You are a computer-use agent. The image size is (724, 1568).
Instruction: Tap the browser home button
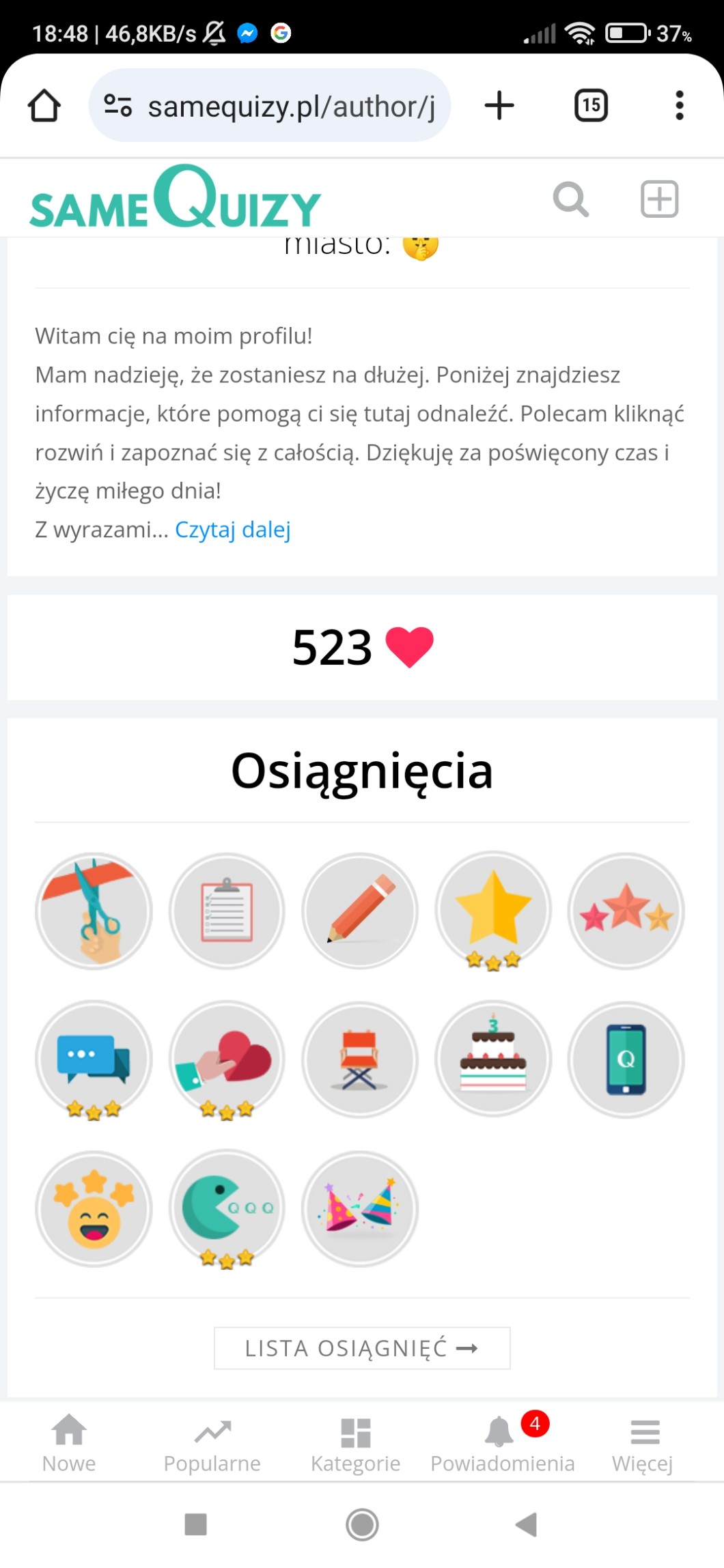(x=44, y=106)
